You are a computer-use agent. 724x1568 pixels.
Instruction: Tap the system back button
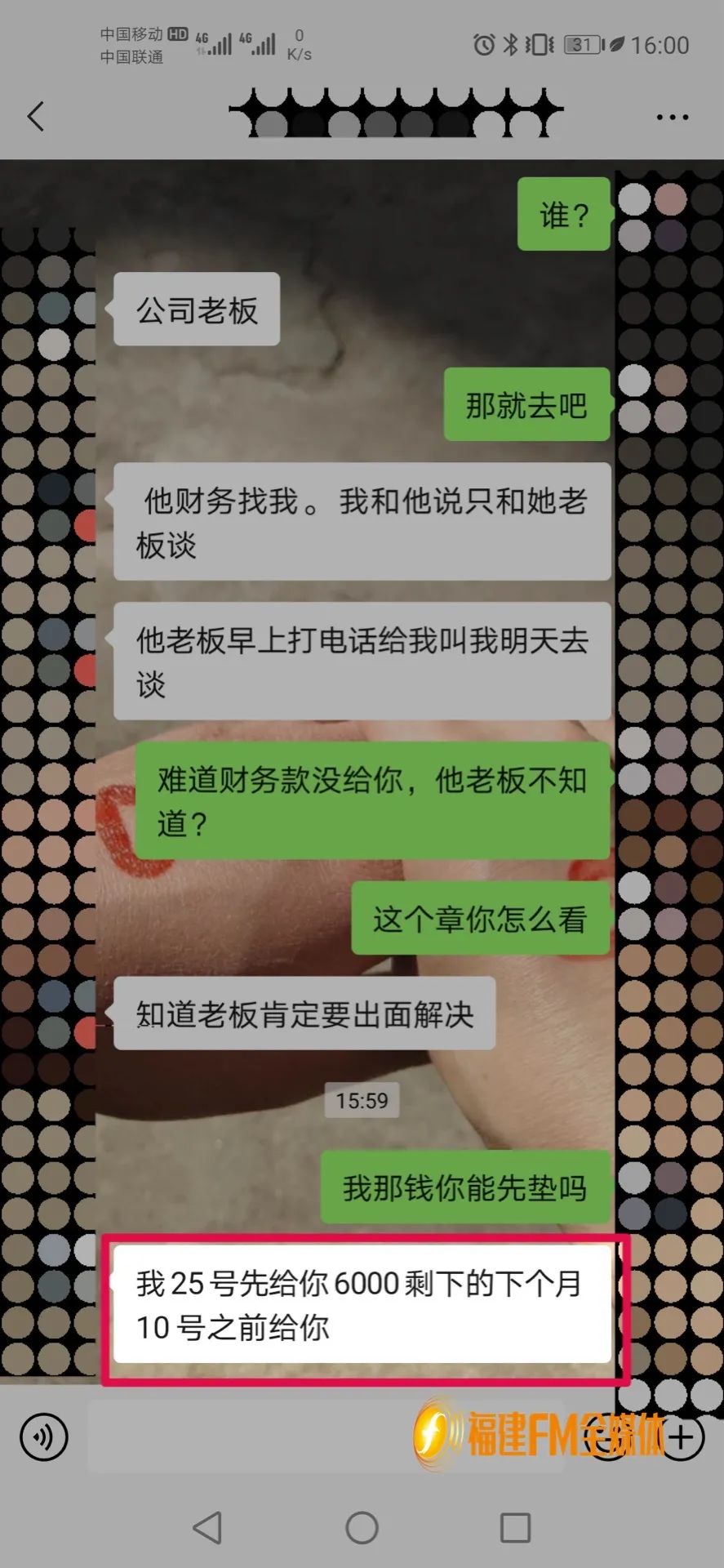[x=207, y=1527]
